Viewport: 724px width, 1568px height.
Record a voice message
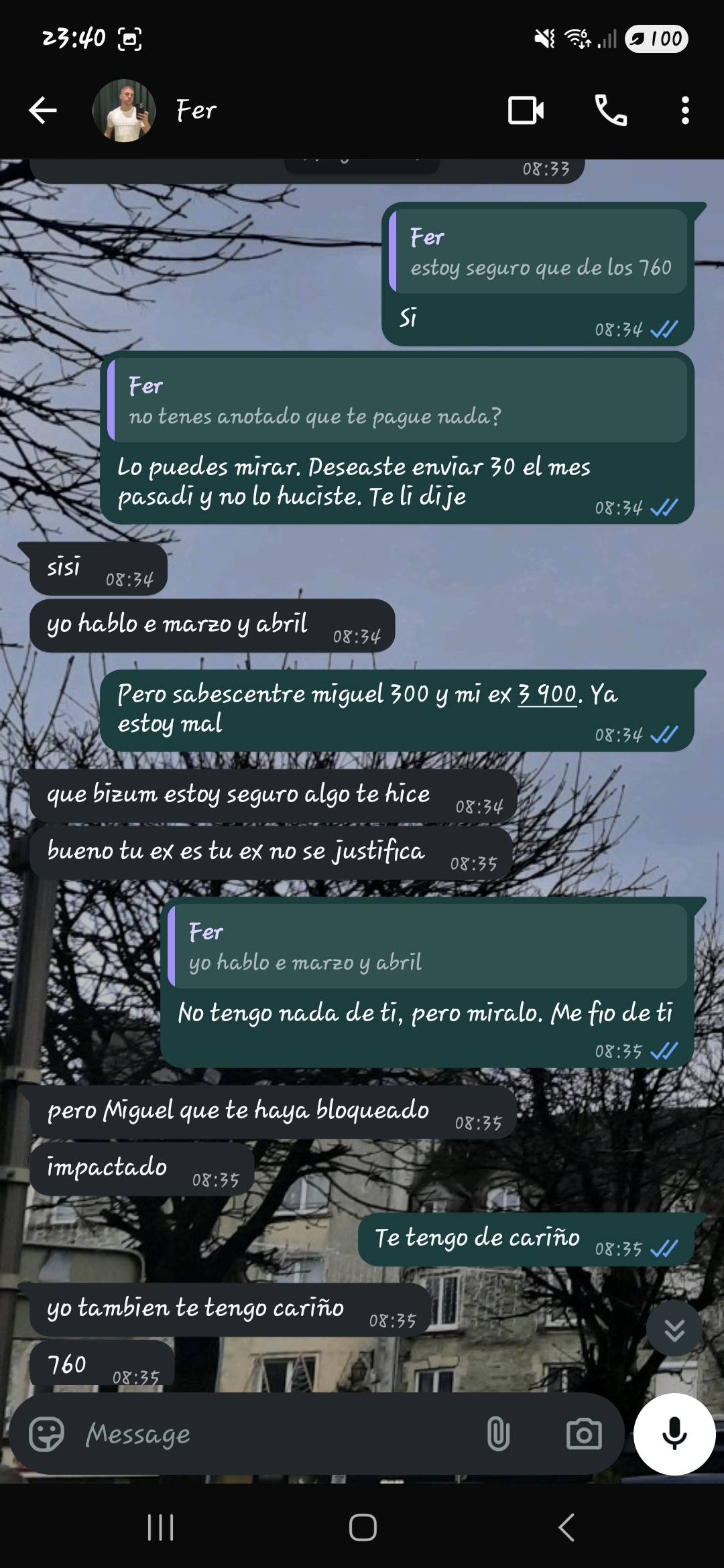(x=674, y=1434)
